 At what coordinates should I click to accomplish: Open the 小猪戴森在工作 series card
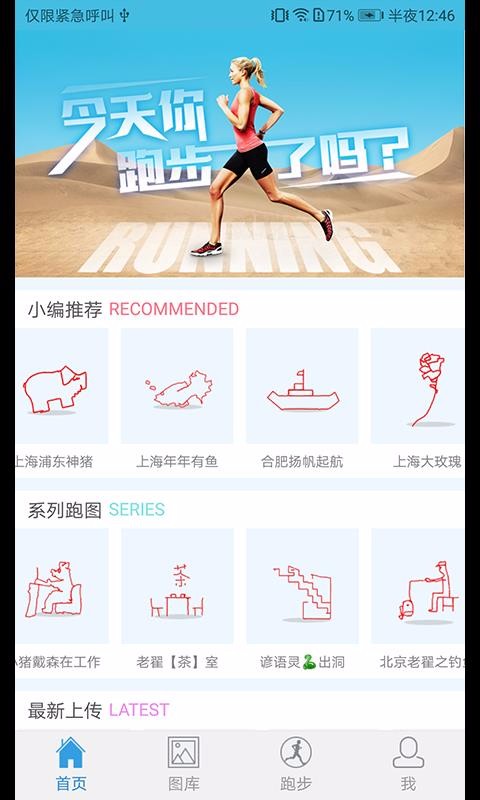pos(62,599)
